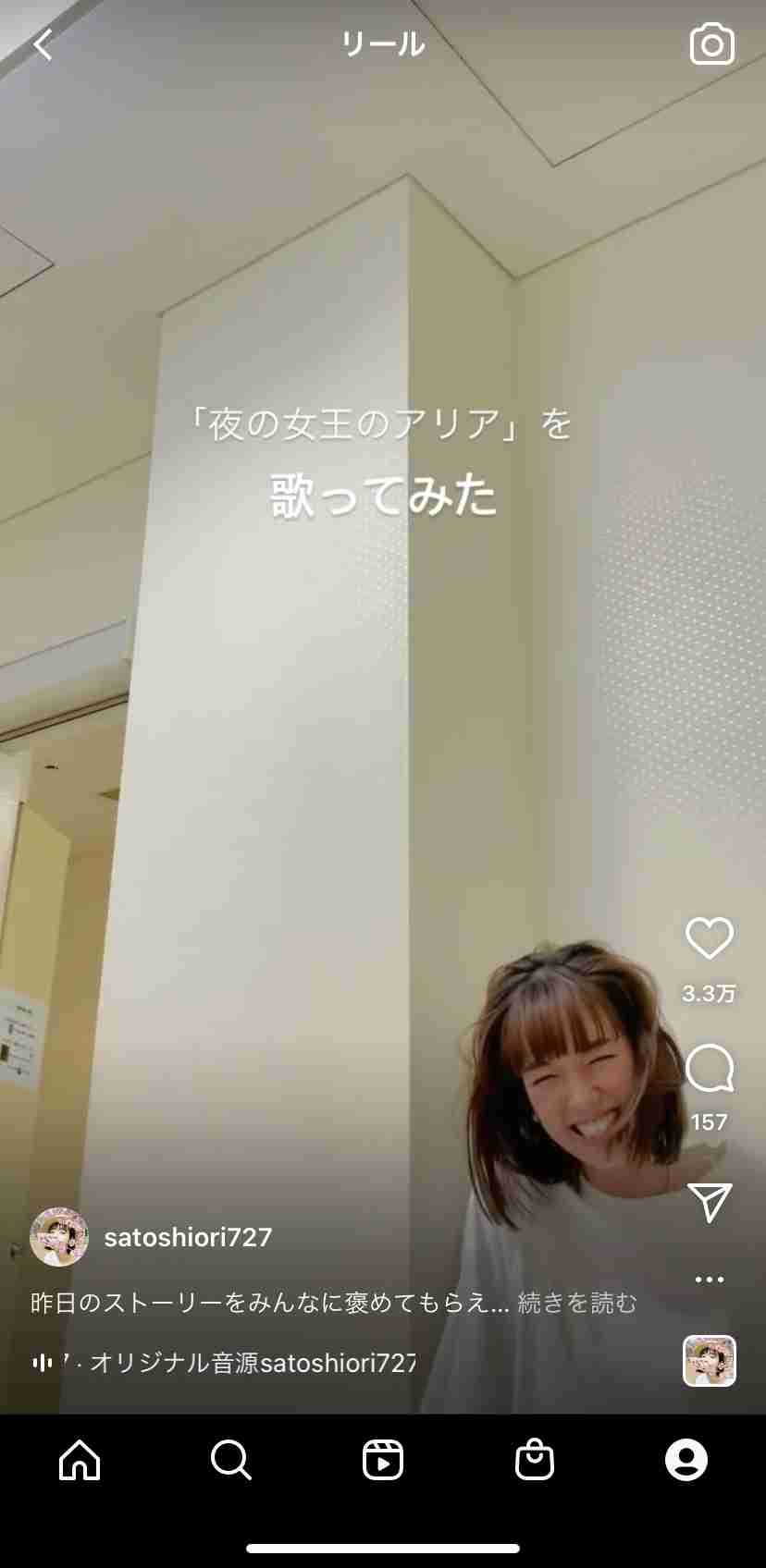Switch to the Home tab

pos(80,1461)
